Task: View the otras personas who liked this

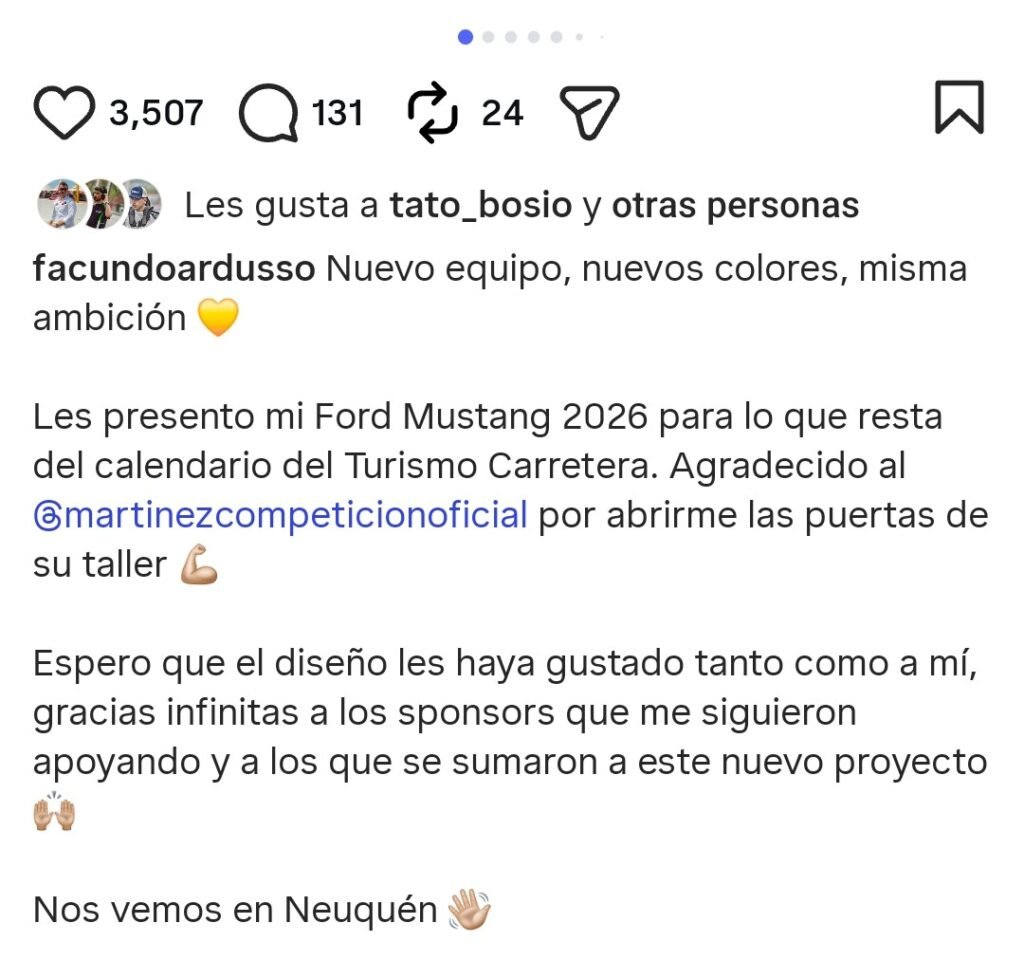Action: tap(735, 206)
